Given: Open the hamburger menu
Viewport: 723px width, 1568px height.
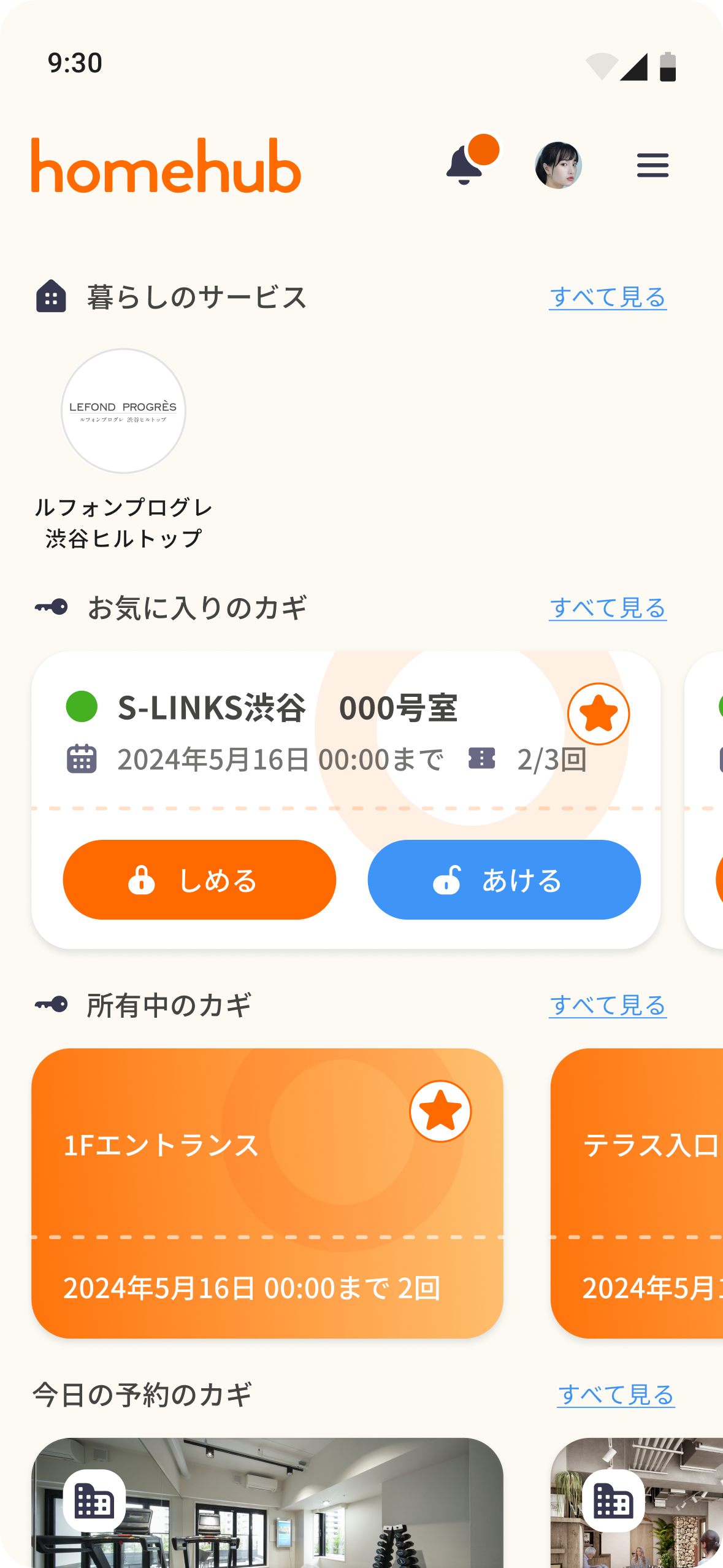Looking at the screenshot, I should pyautogui.click(x=652, y=166).
